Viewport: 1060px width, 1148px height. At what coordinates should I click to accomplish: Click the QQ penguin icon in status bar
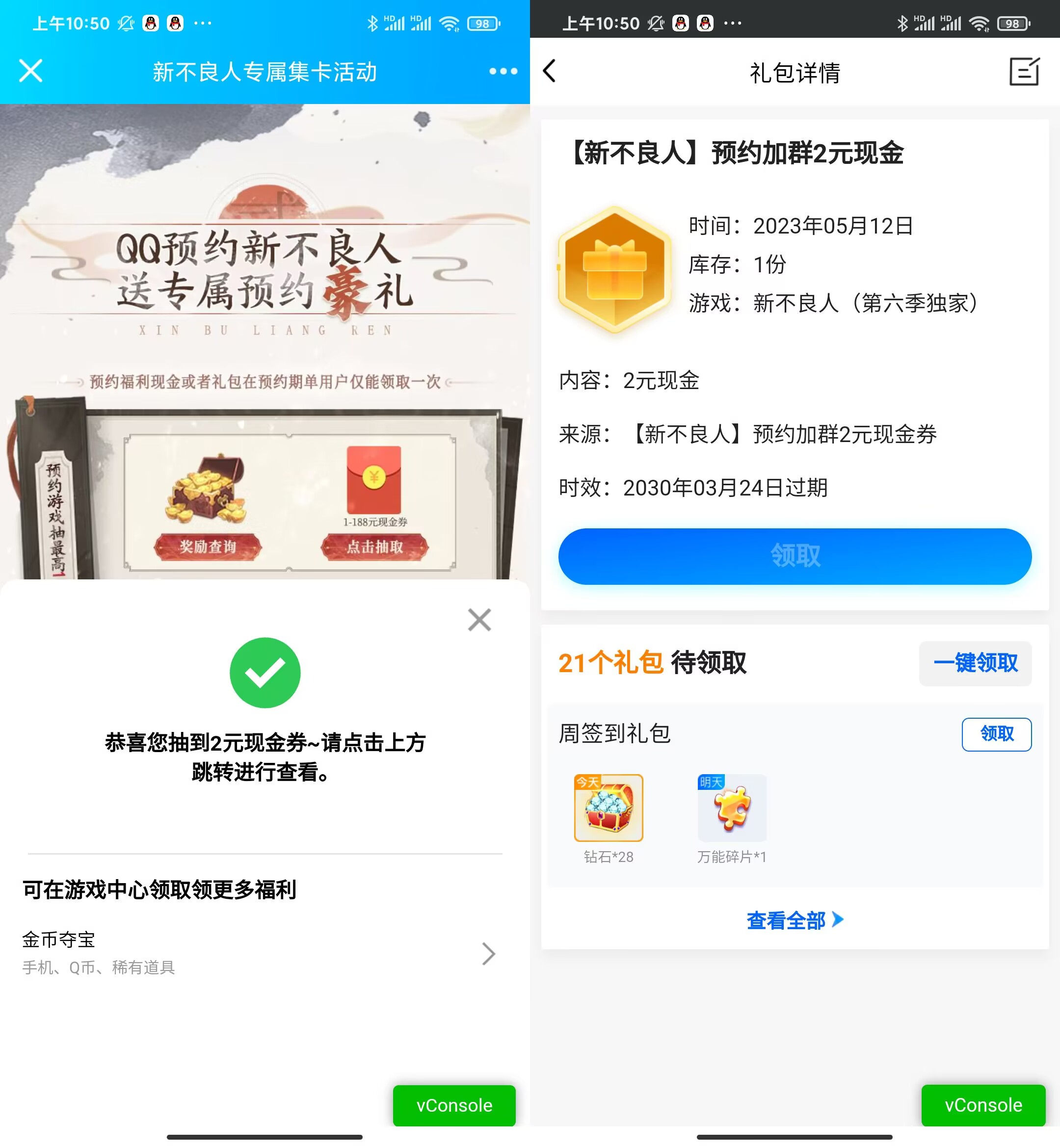(x=150, y=23)
